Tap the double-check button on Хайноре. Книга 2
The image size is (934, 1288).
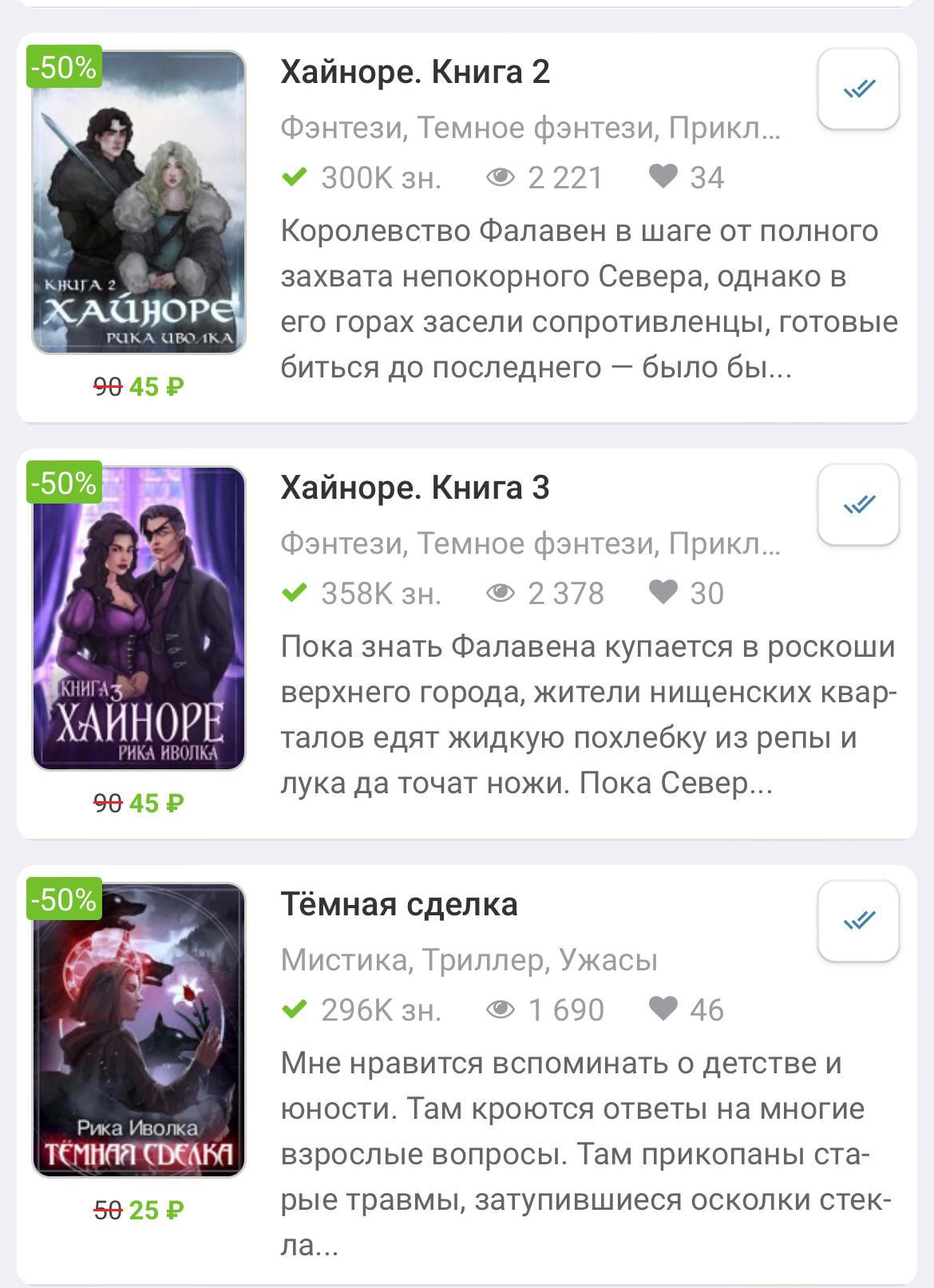(858, 89)
